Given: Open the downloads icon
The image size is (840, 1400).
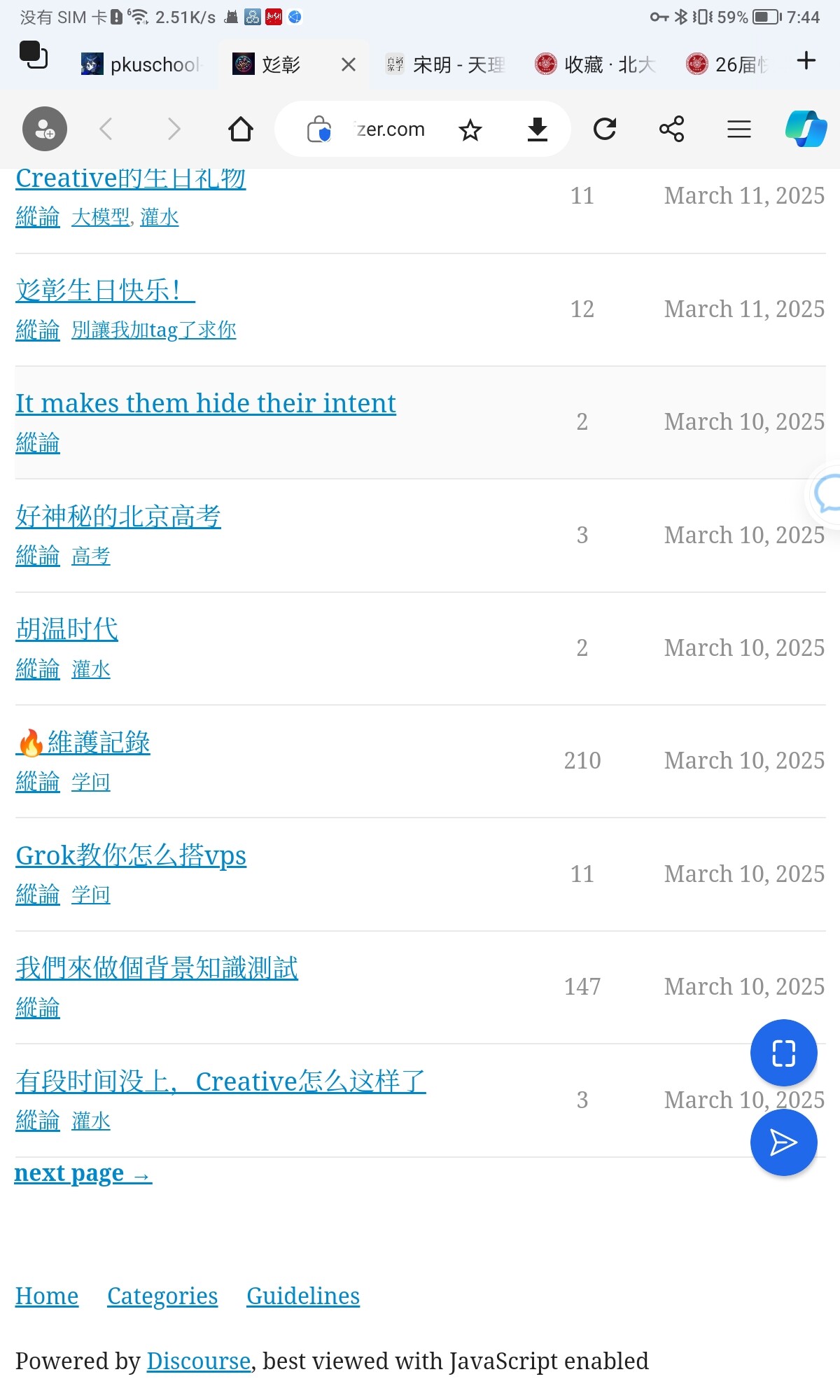Looking at the screenshot, I should (537, 129).
